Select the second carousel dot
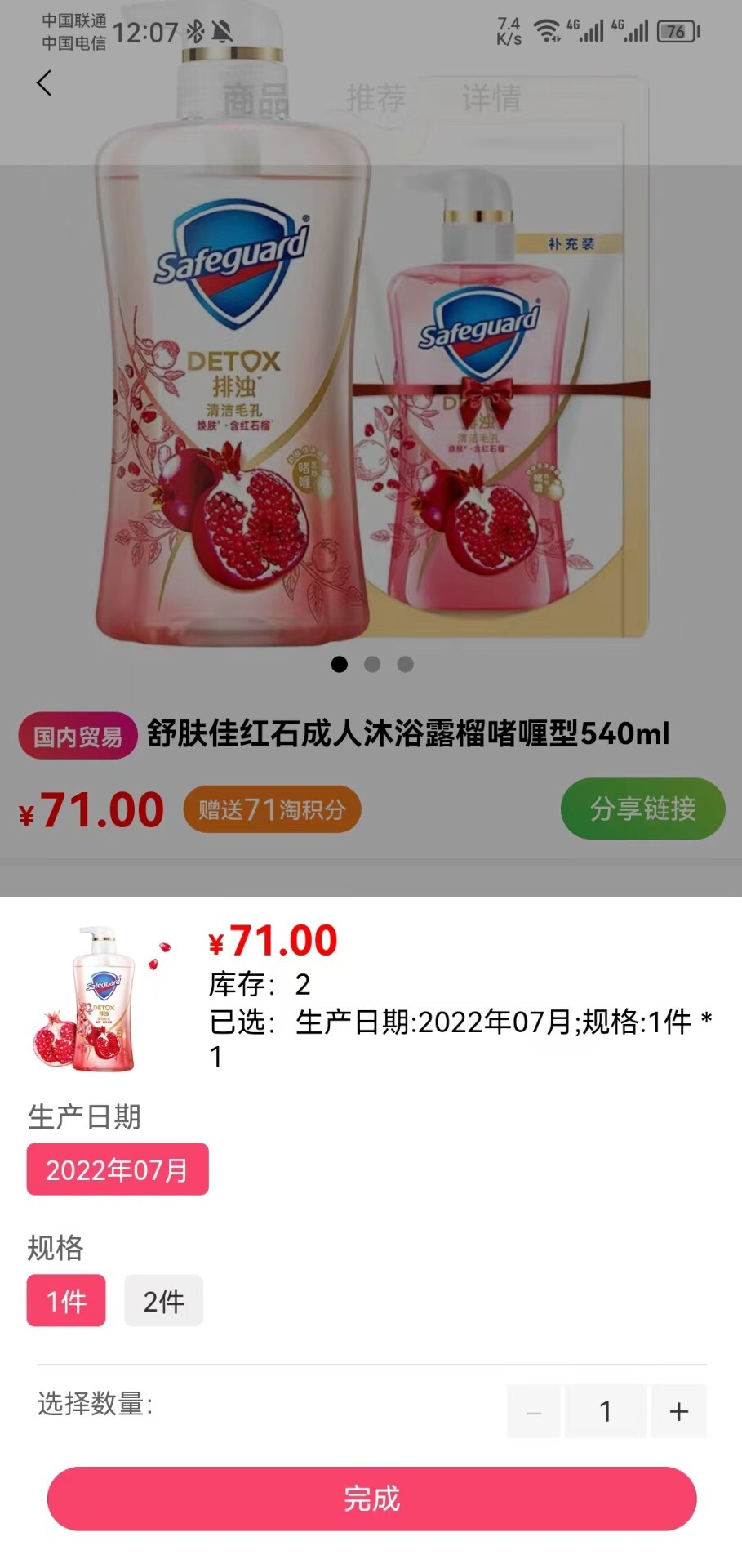The image size is (742, 1568). (x=371, y=666)
